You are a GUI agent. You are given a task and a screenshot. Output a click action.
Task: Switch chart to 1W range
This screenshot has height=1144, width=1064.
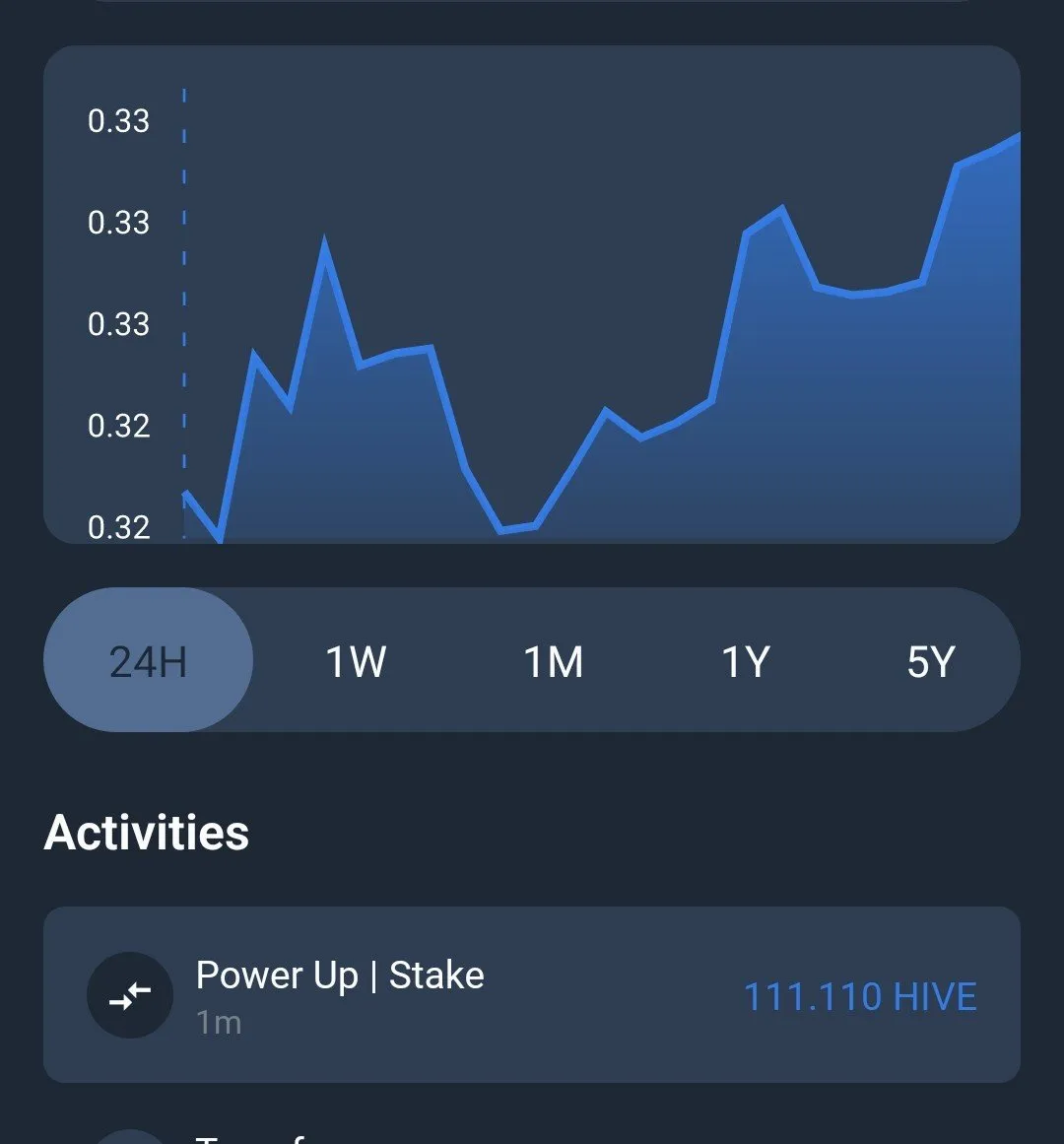(x=356, y=660)
